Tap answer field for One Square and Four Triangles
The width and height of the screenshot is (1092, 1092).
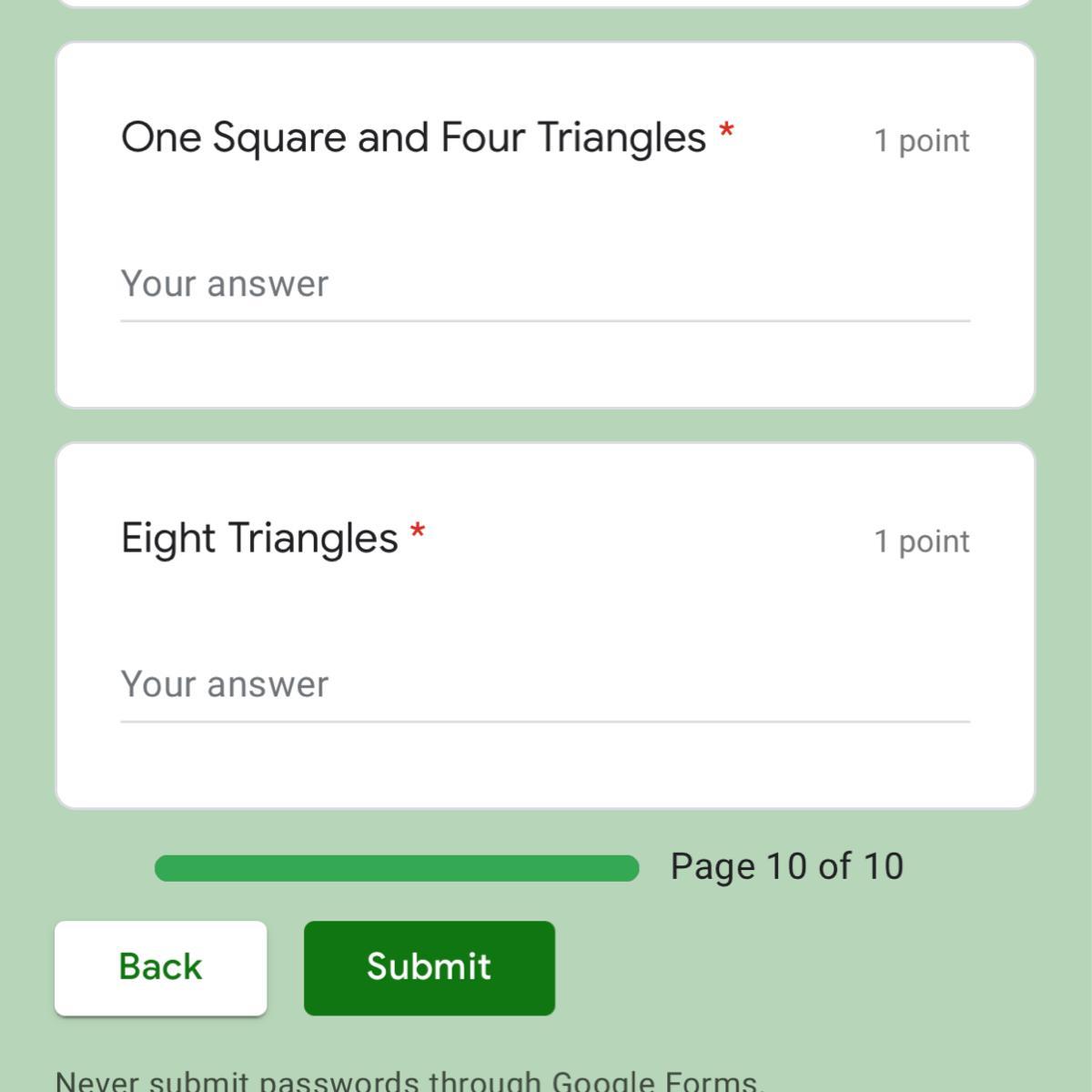coord(544,285)
